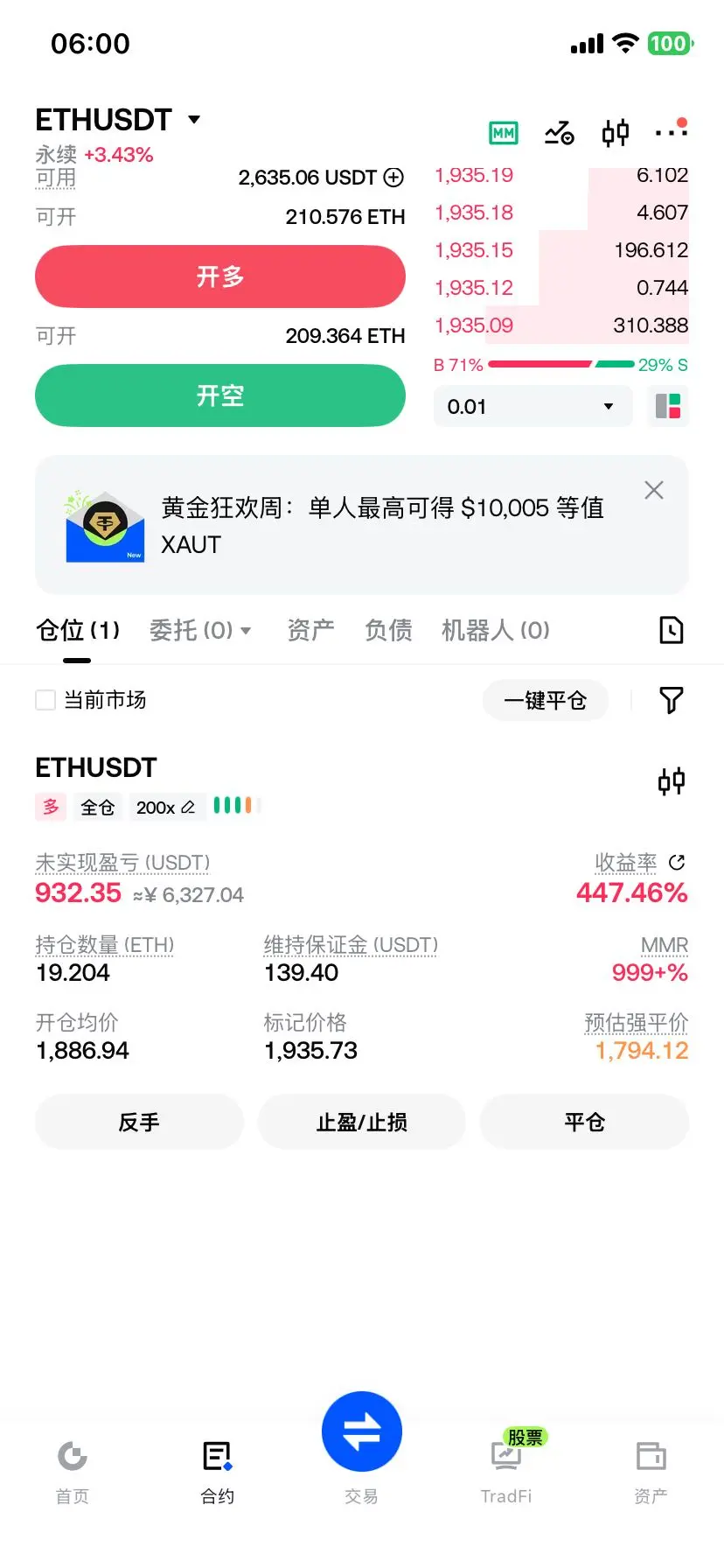Tap the red 开多 button
This screenshot has width=724, height=1568.
point(220,276)
